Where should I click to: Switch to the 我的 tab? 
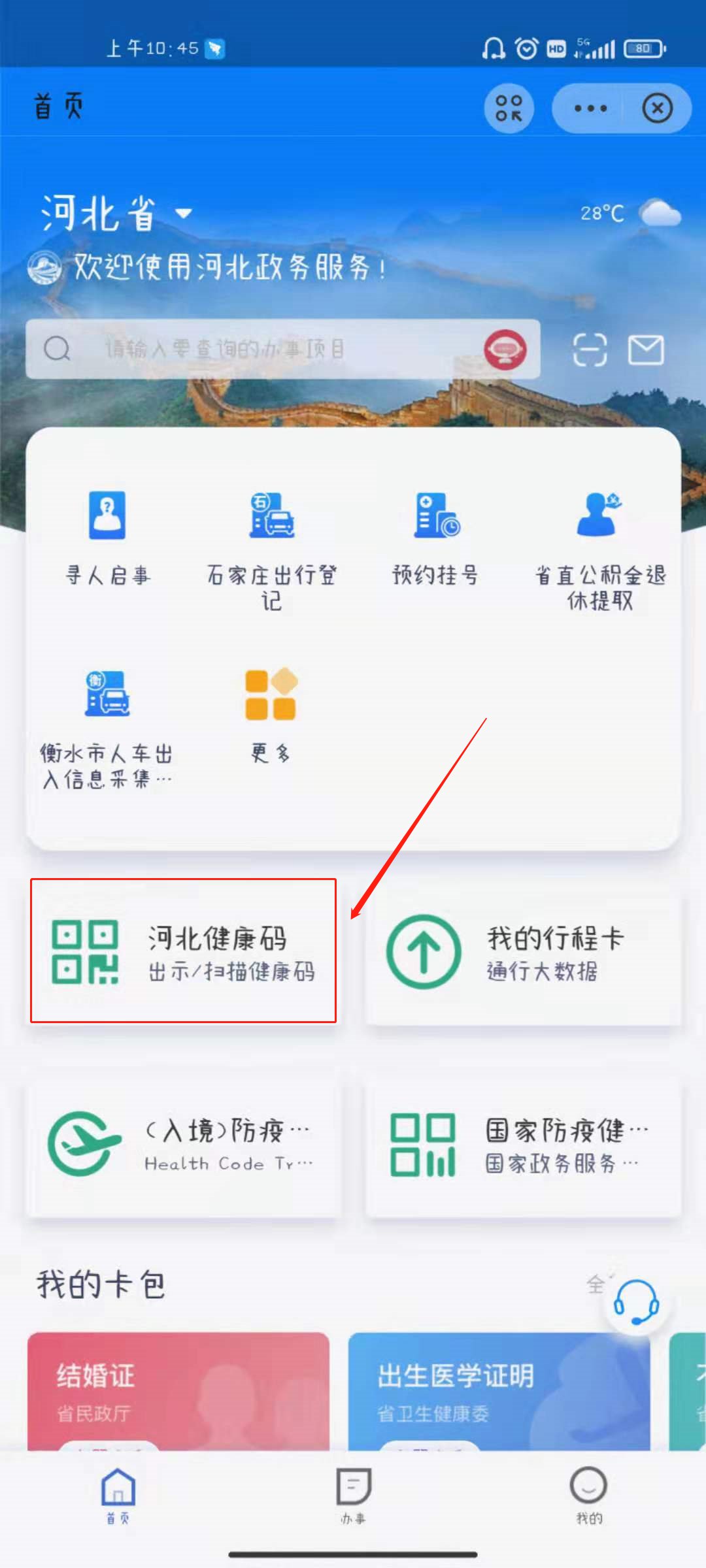(x=588, y=1495)
